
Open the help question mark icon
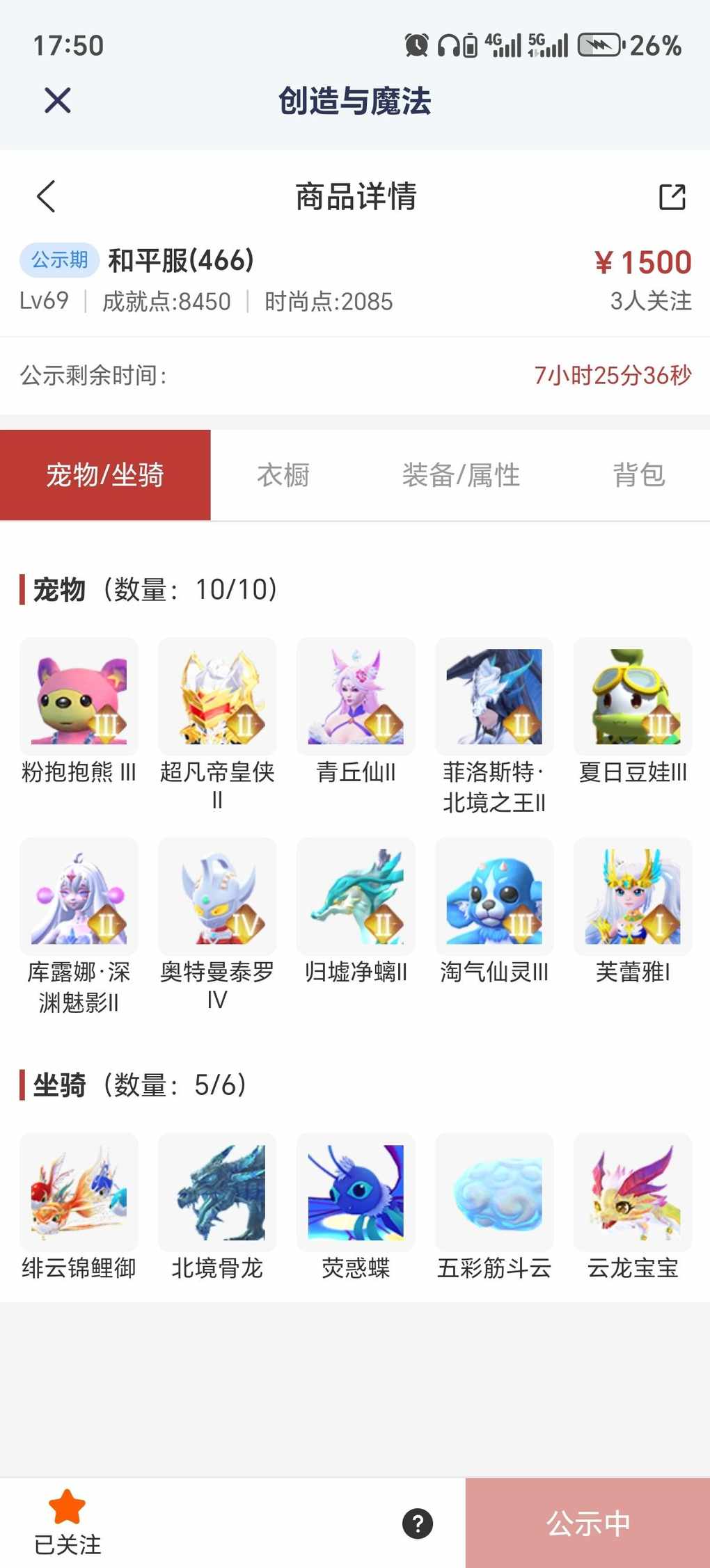418,1523
